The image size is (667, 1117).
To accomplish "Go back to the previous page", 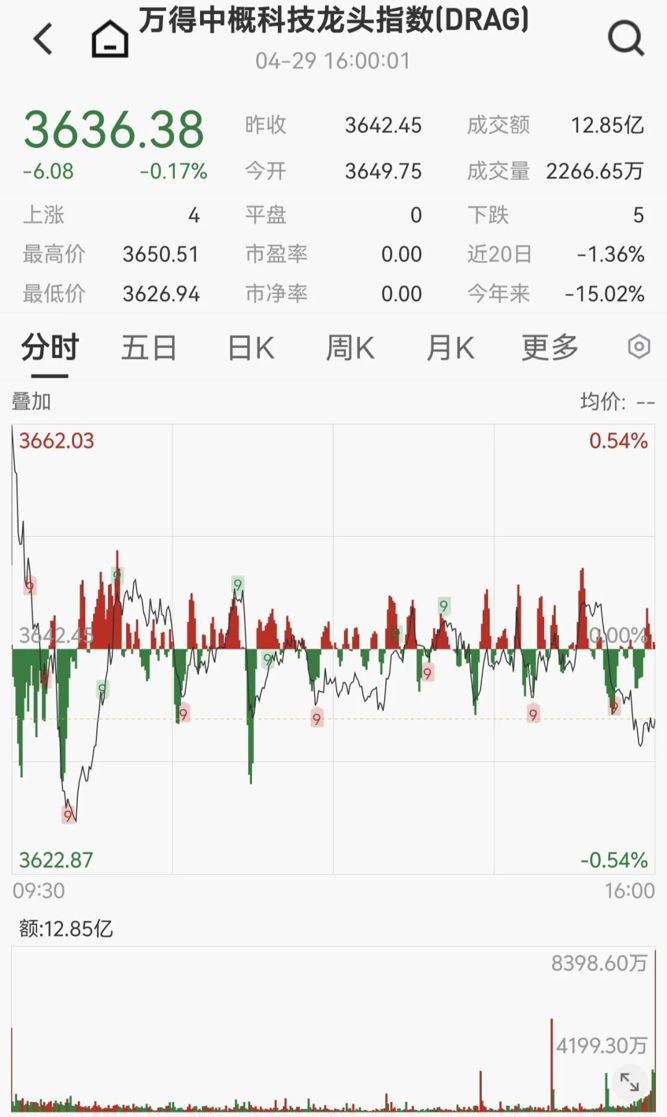I will (x=43, y=40).
